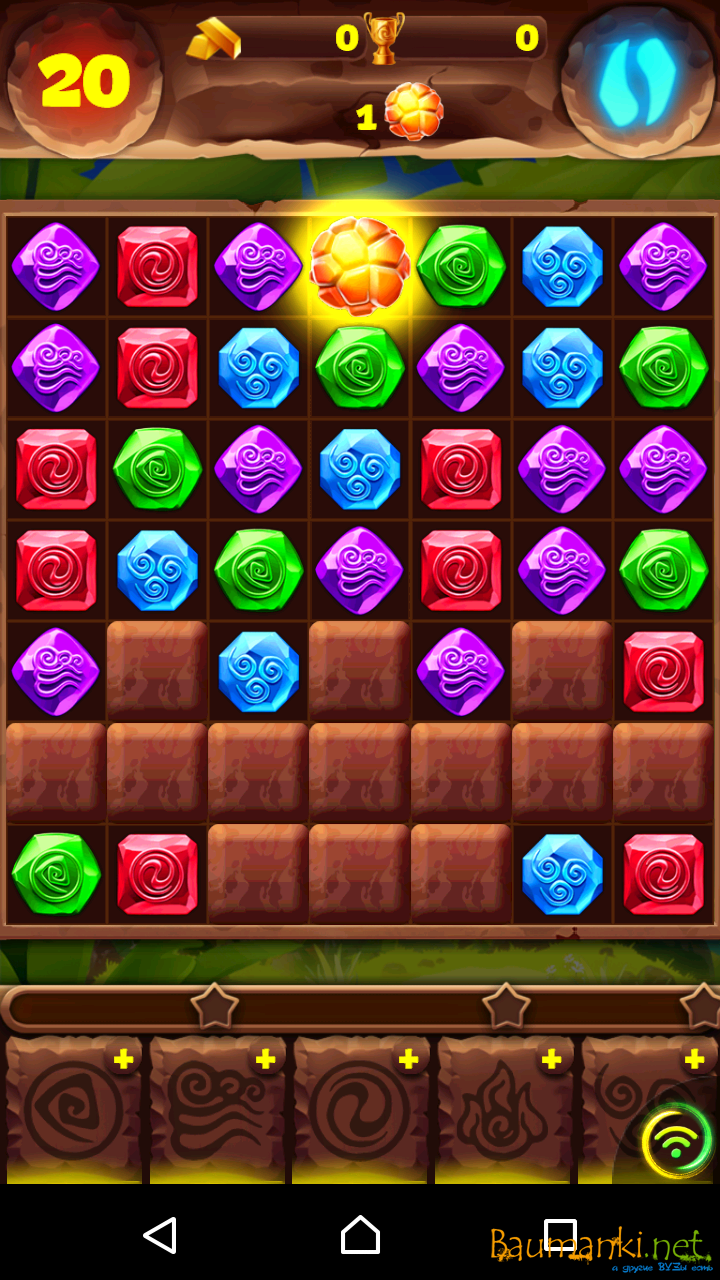Add the wind-symbol booster
The height and width of the screenshot is (1280, 720).
266,1059
